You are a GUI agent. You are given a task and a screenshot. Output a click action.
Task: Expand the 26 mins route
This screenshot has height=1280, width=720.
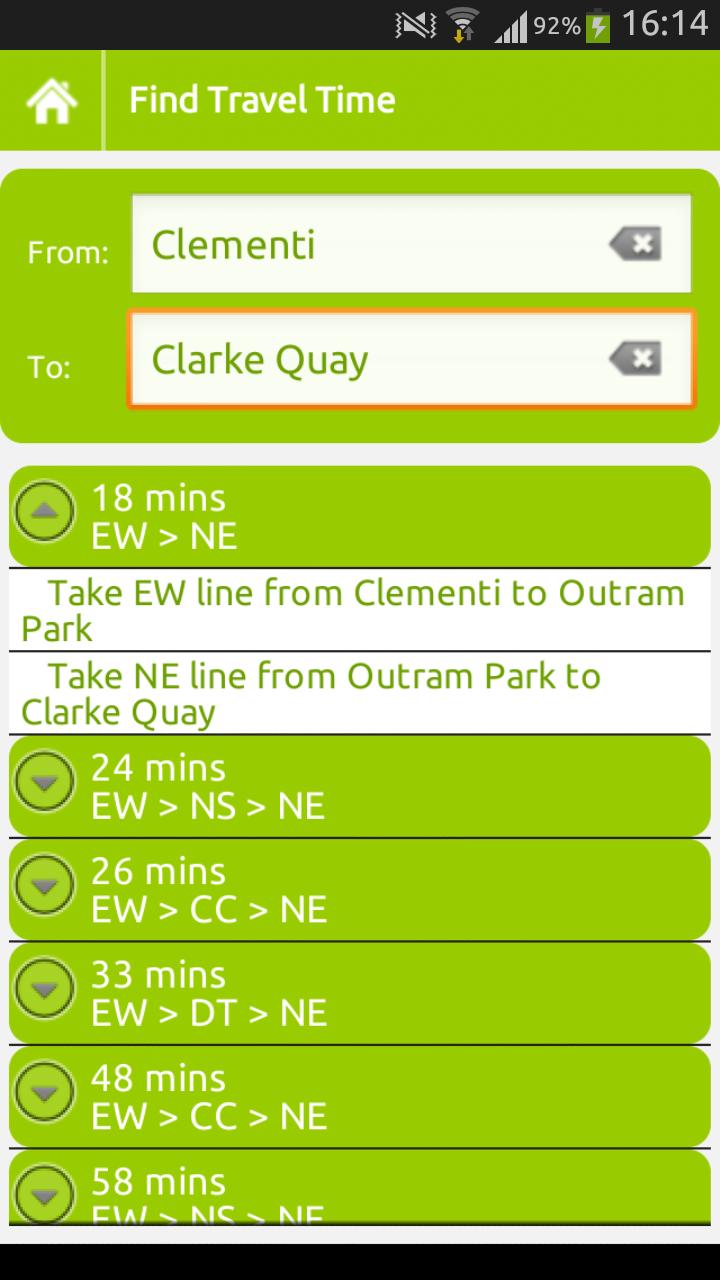pos(45,885)
